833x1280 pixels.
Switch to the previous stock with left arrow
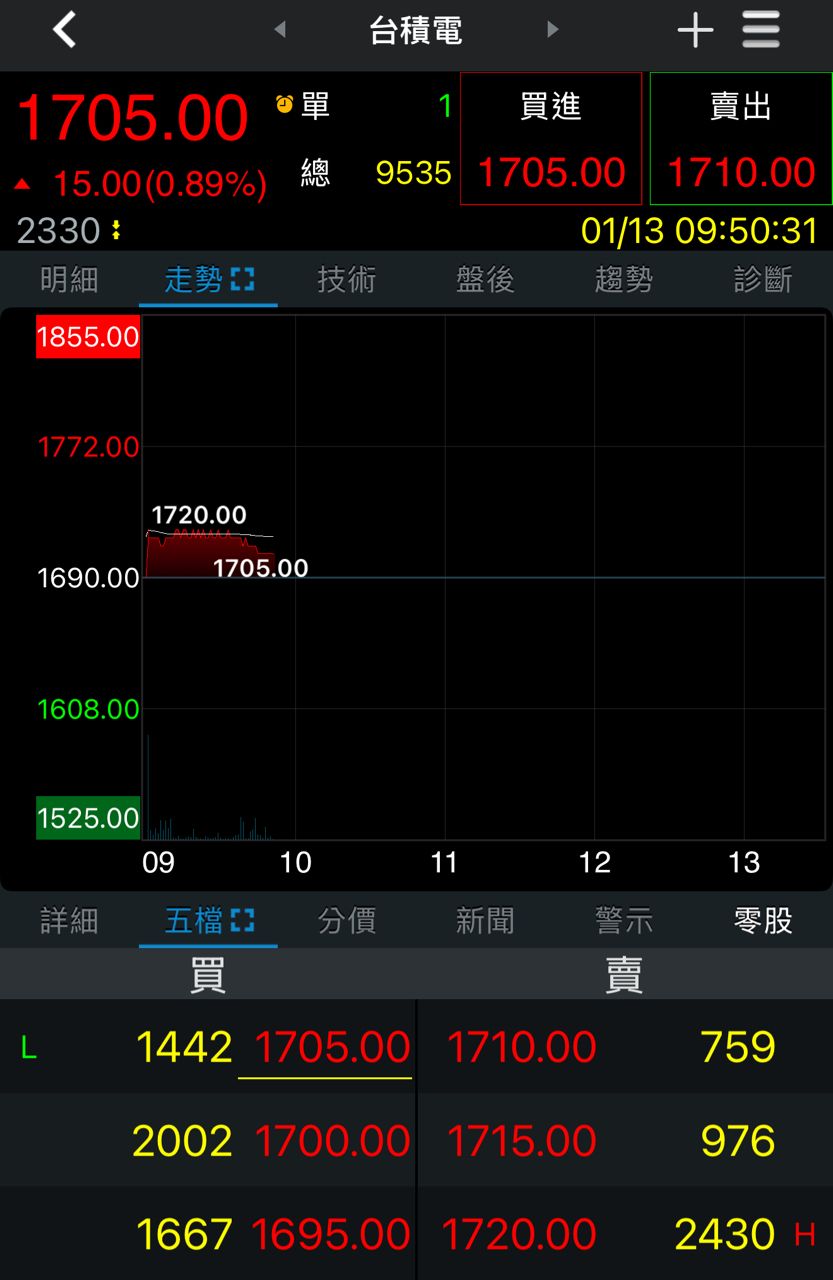[x=280, y=30]
